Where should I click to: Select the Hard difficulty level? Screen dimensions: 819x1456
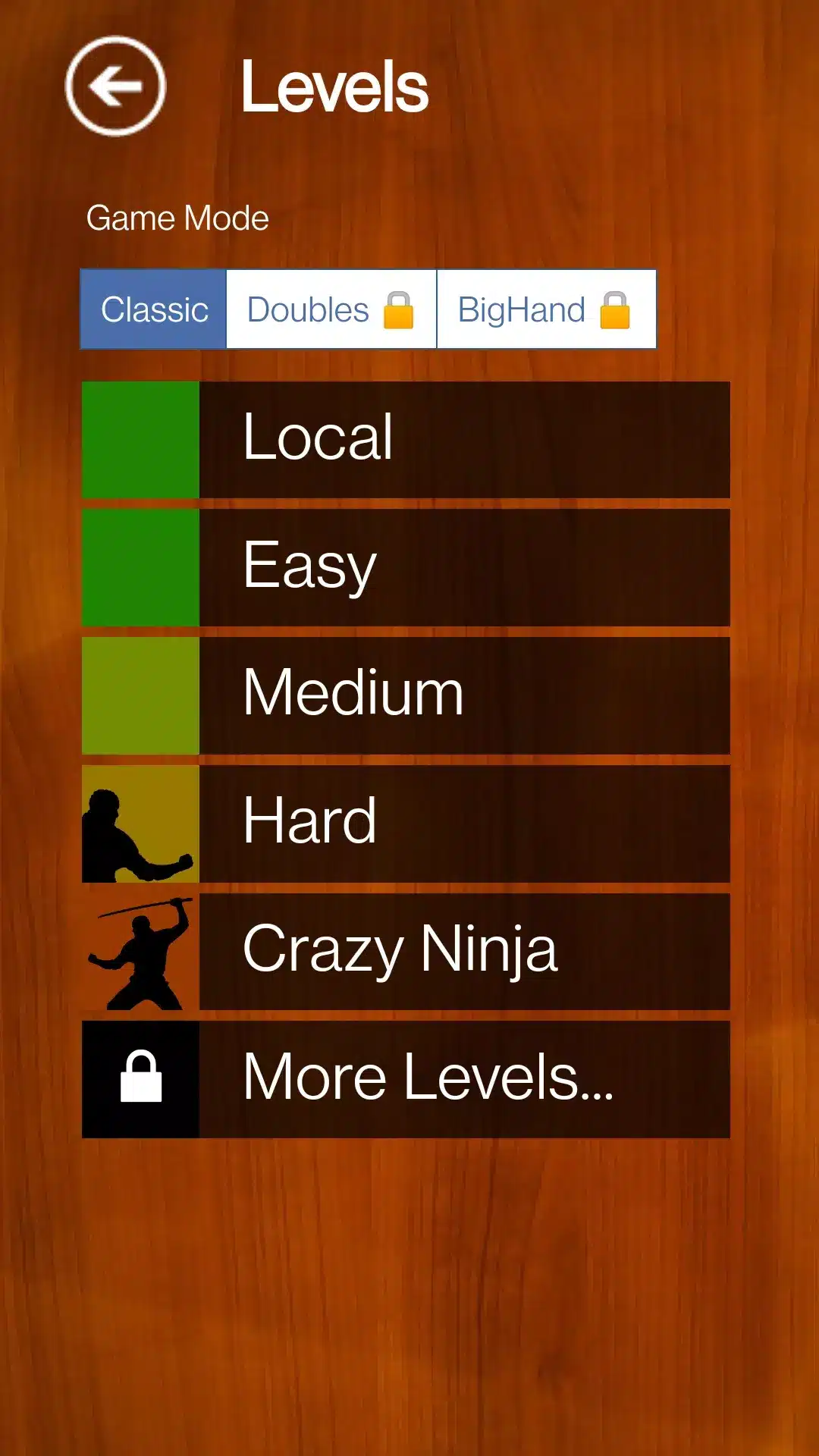[x=406, y=824]
